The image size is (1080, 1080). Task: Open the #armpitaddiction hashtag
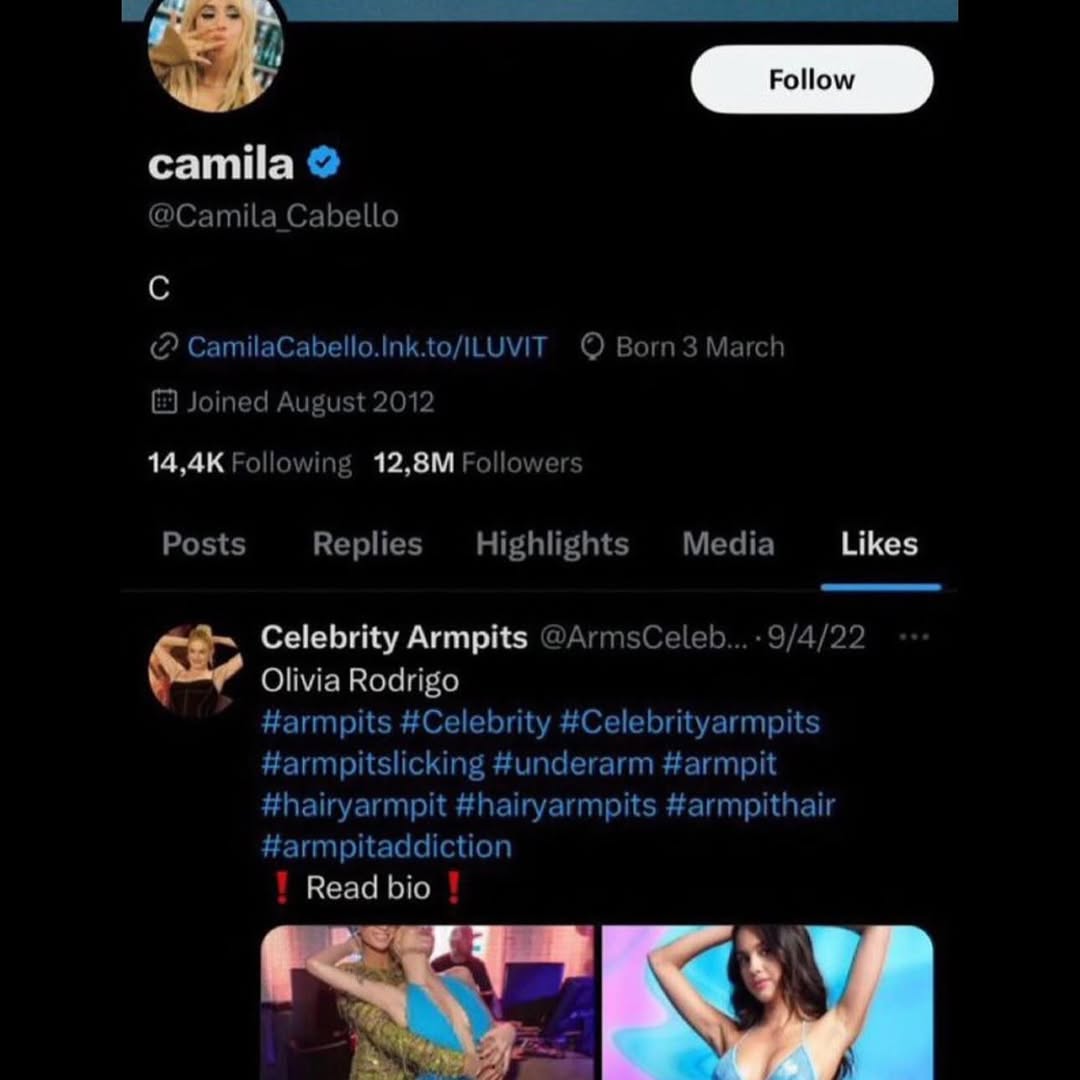[x=386, y=847]
